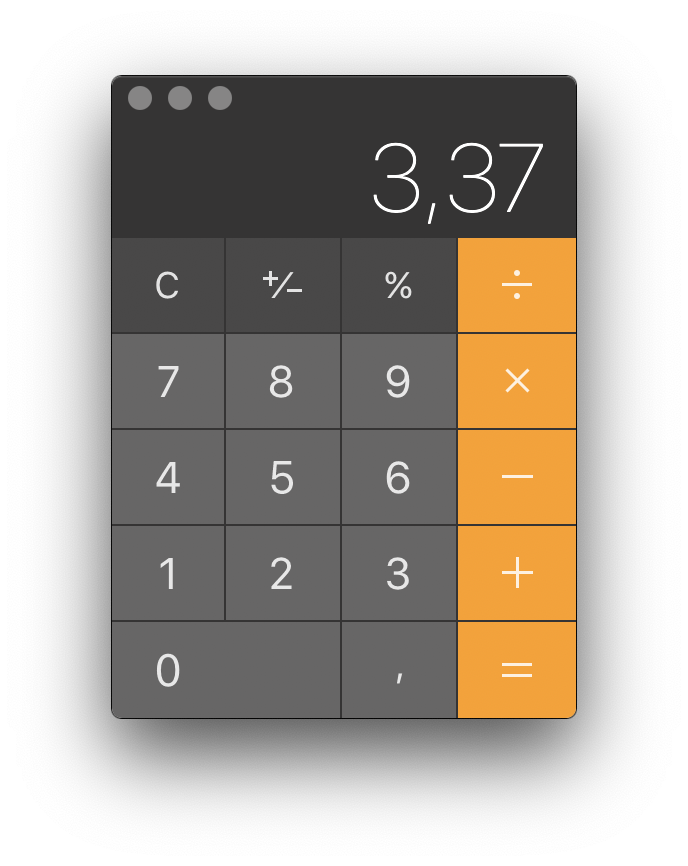Tap the wide 0 key

[x=226, y=670]
